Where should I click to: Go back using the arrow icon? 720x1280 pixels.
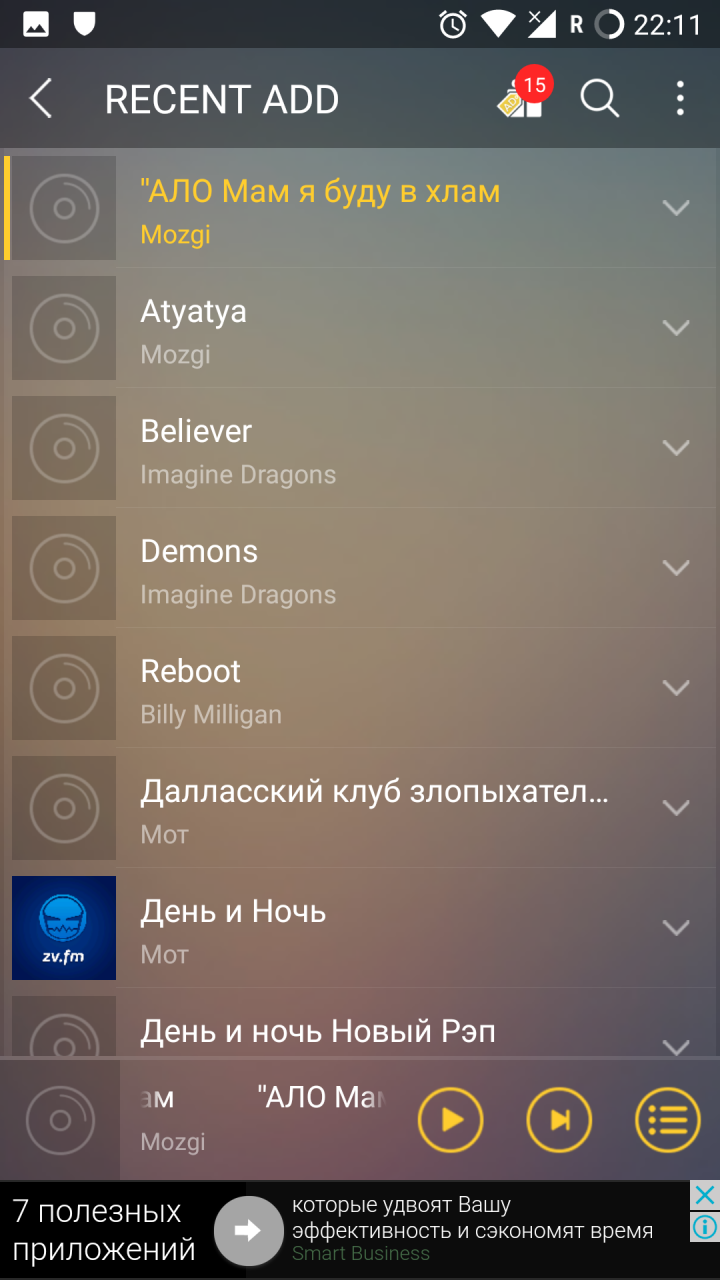pos(38,98)
